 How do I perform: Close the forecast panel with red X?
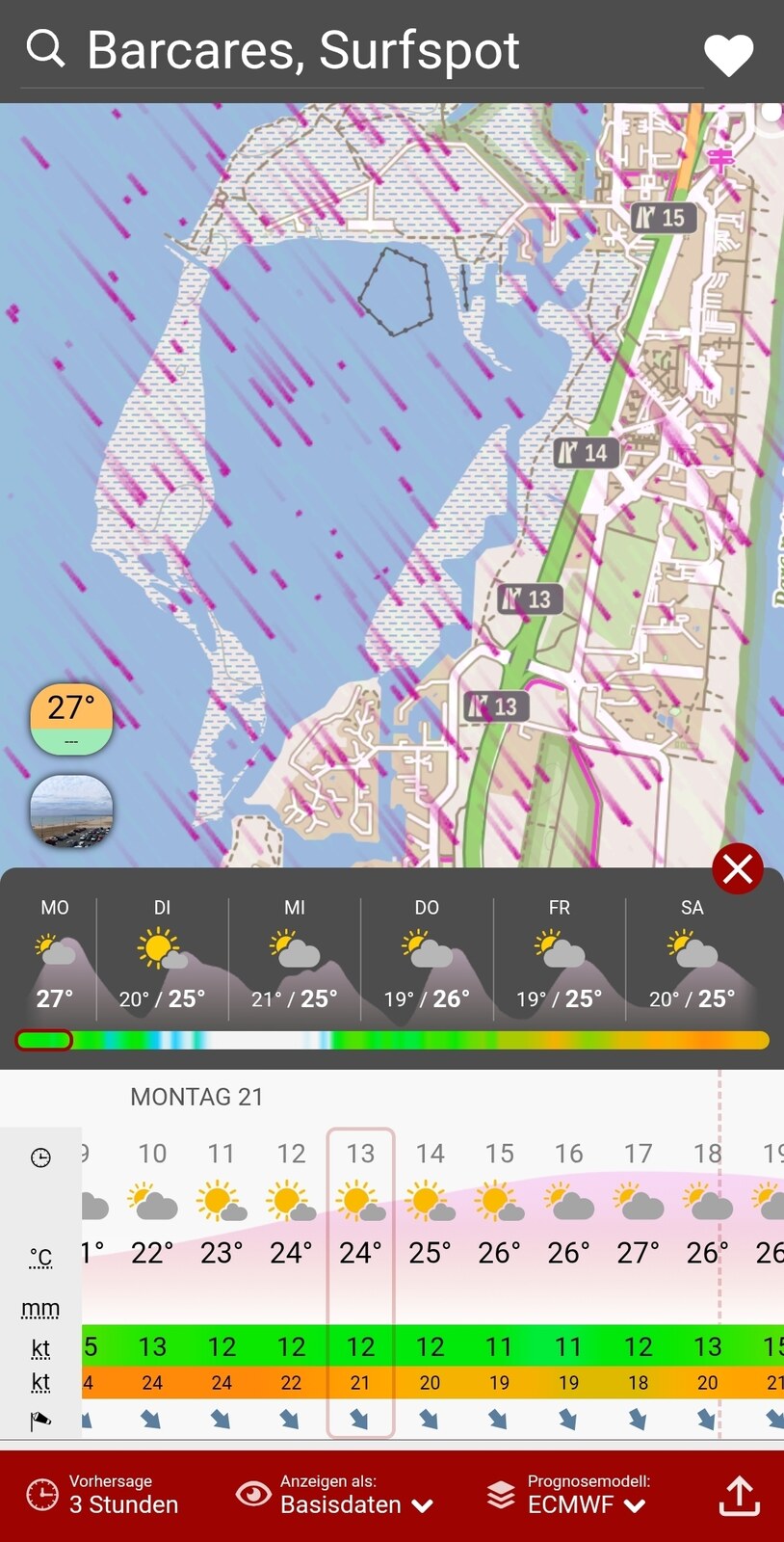[x=738, y=868]
